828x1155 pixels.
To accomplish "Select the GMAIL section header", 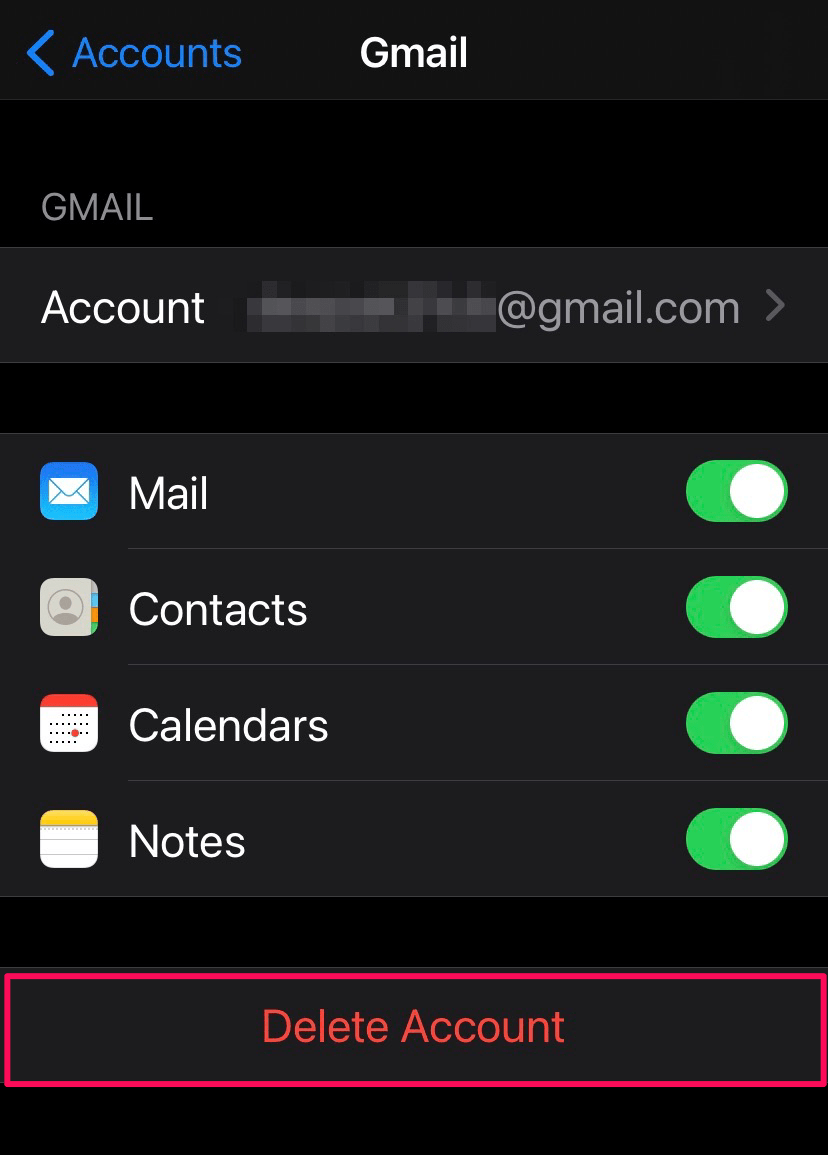I will [x=96, y=207].
